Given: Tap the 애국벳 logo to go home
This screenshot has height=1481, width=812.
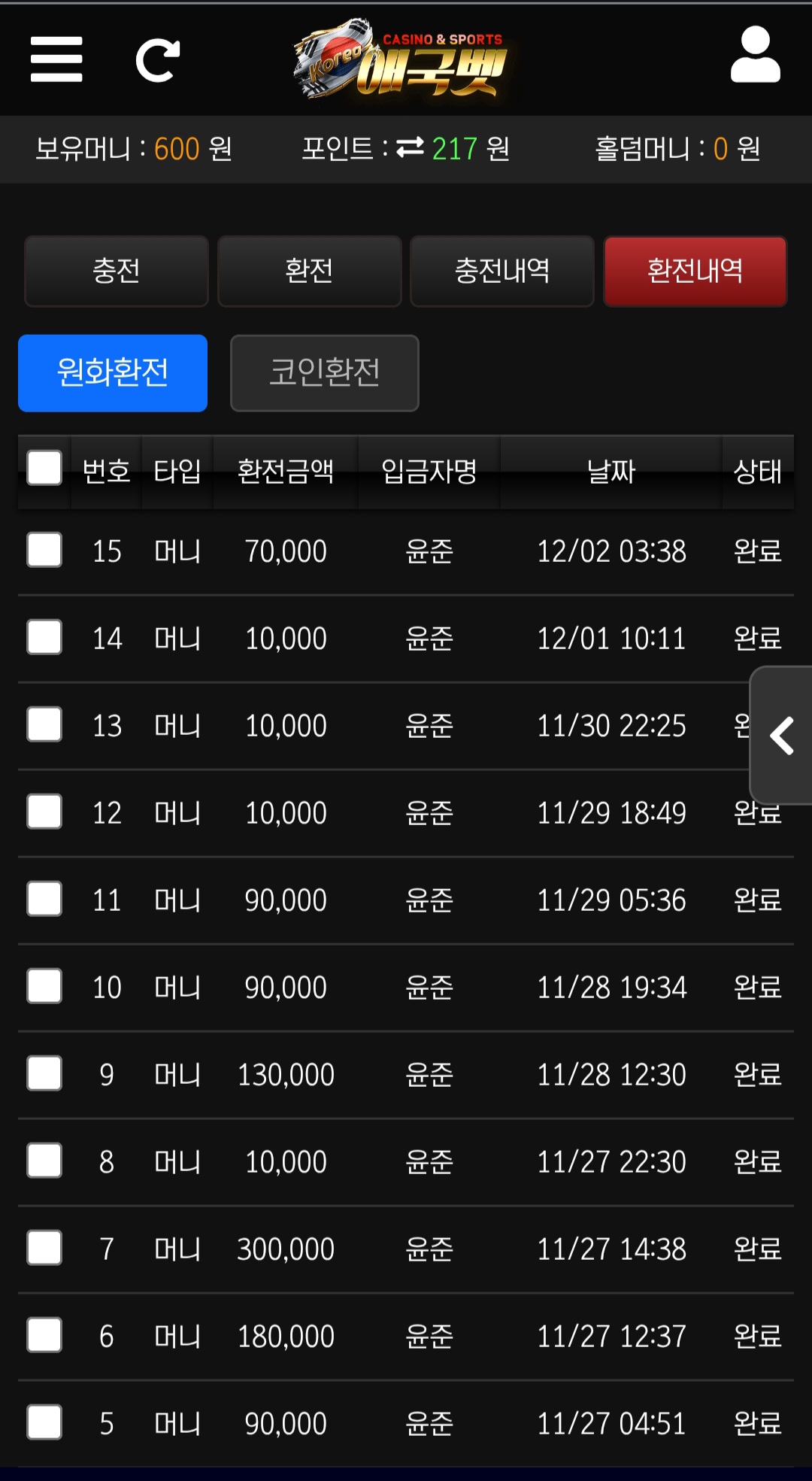Looking at the screenshot, I should point(401,60).
